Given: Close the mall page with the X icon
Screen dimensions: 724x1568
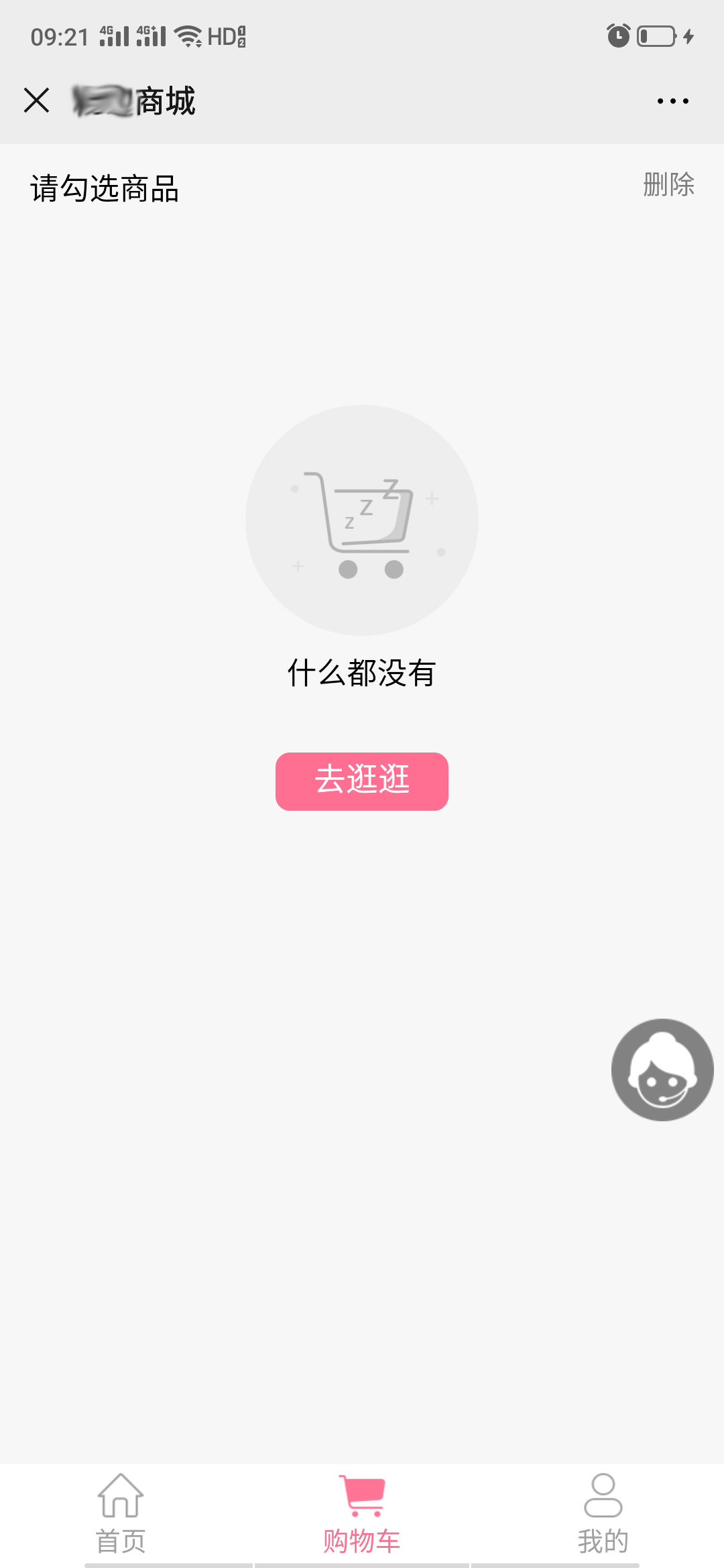Looking at the screenshot, I should tap(36, 101).
